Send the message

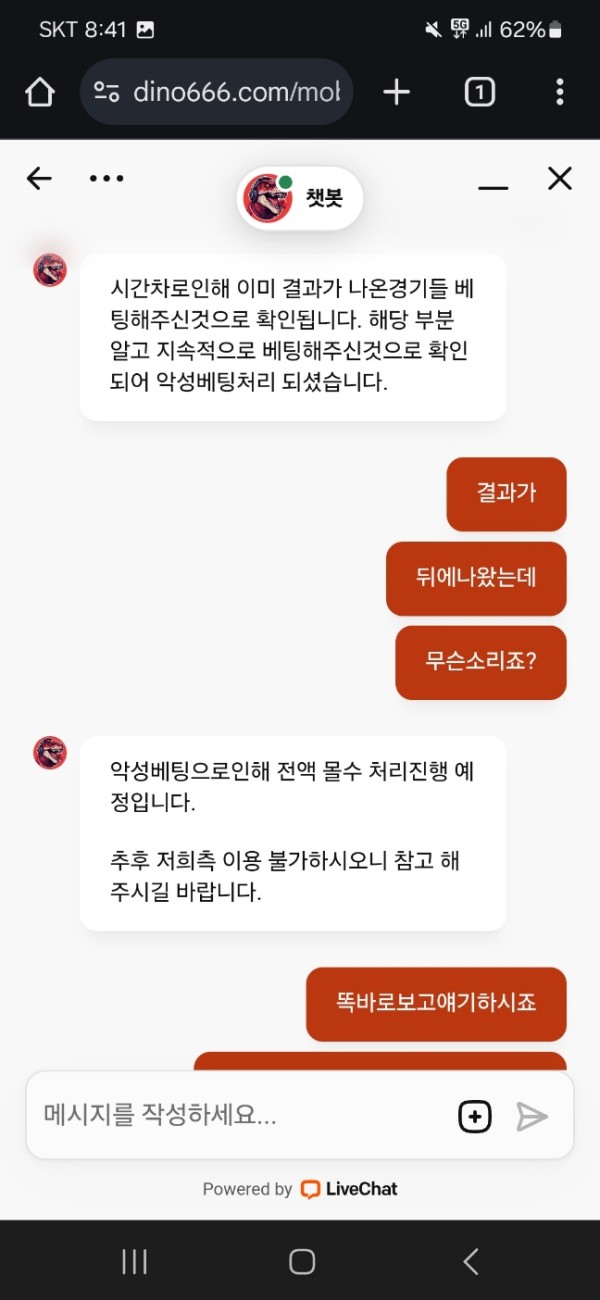[532, 1116]
